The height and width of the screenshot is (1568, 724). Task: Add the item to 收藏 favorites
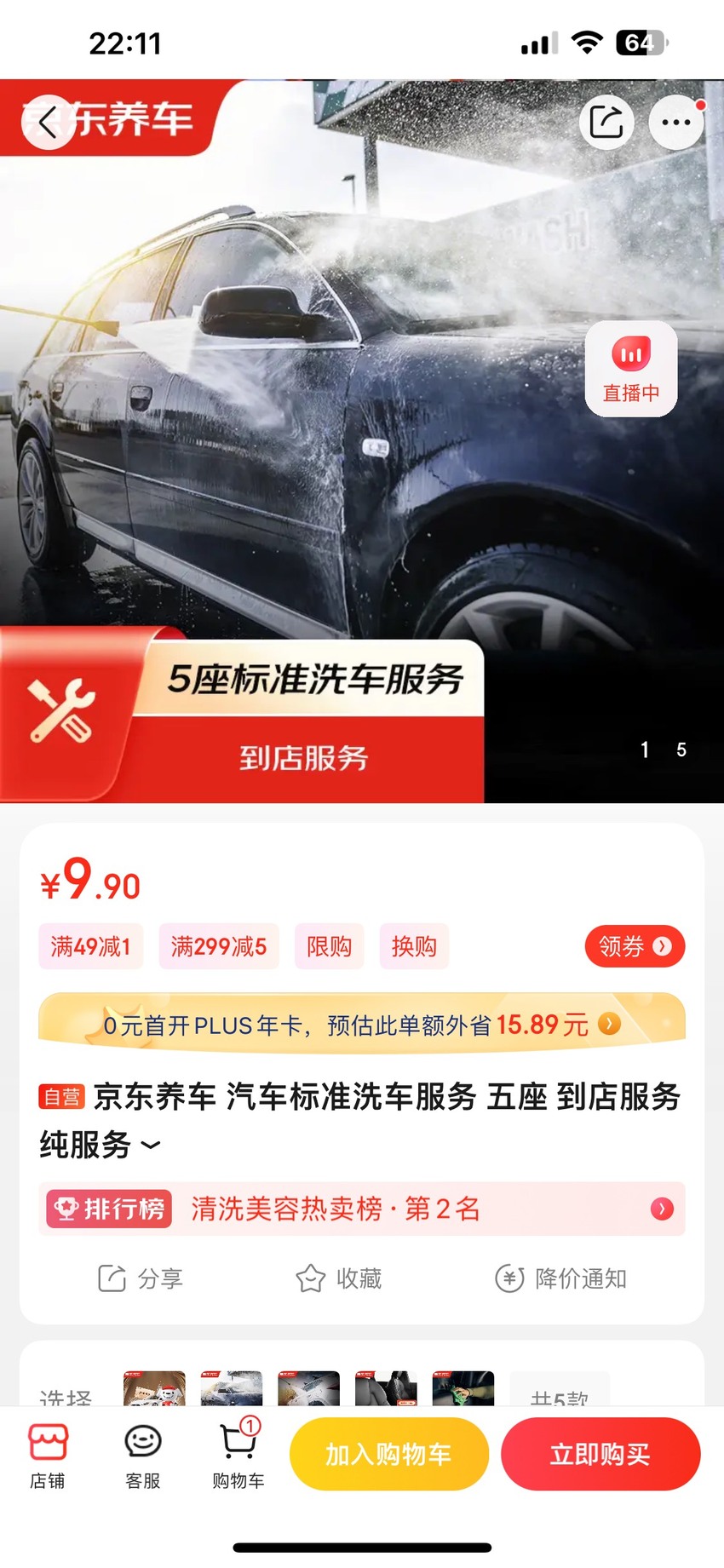pyautogui.click(x=339, y=1278)
